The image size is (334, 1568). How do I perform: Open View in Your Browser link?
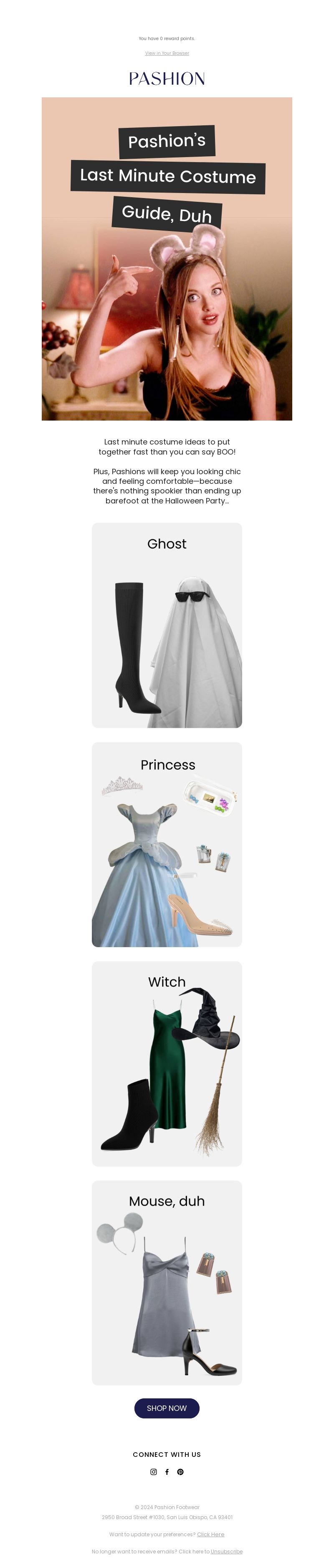tap(167, 53)
